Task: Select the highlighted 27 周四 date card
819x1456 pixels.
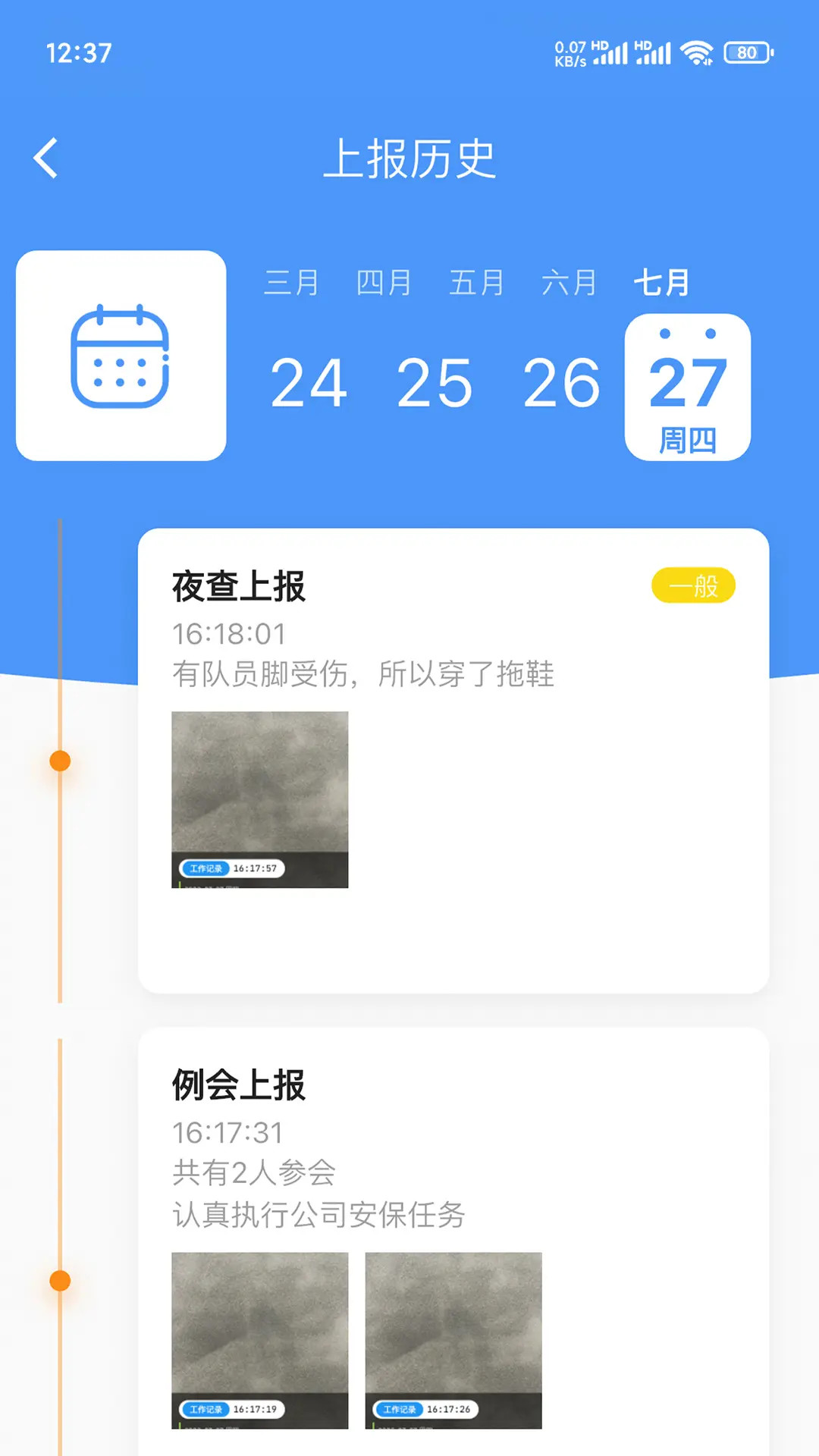Action: [686, 387]
